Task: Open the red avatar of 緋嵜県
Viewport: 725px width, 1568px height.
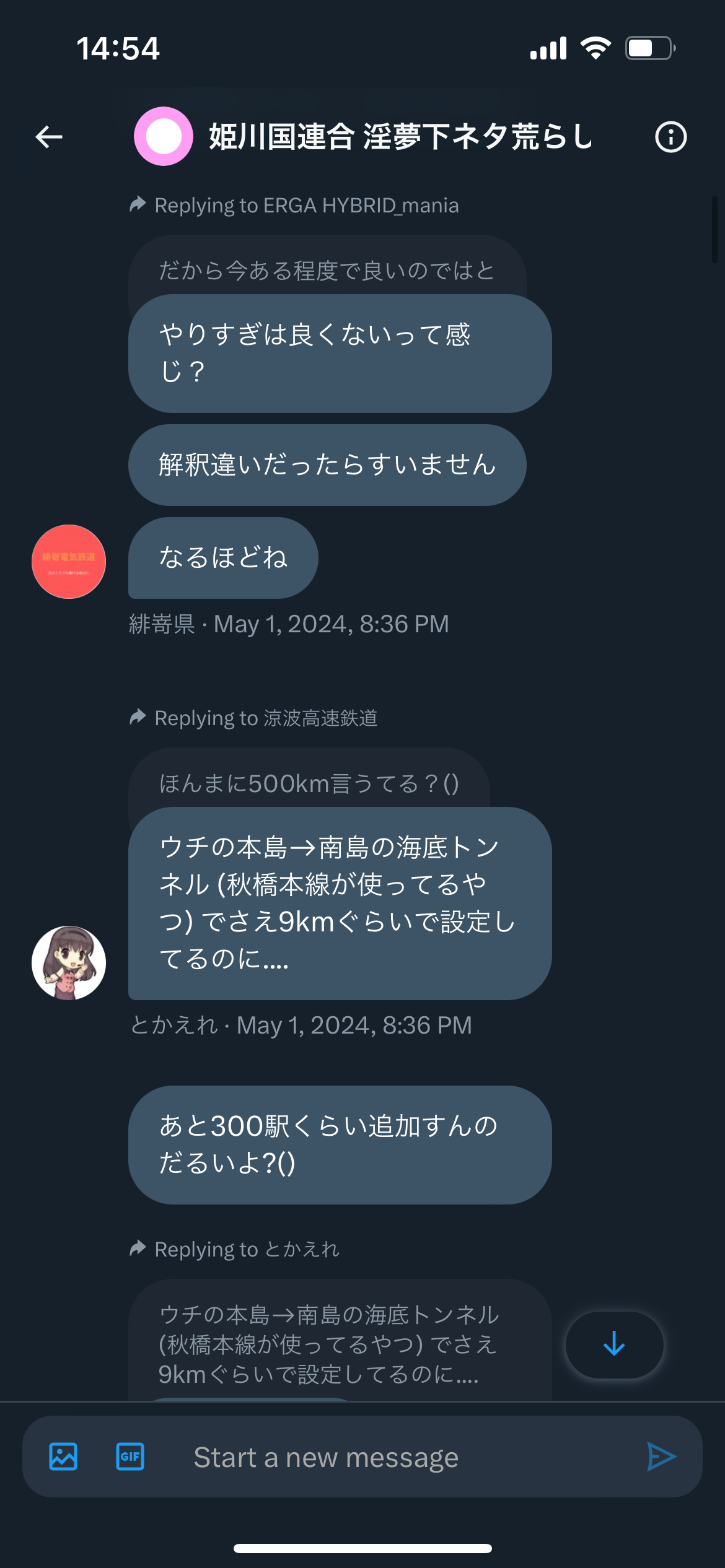Action: [x=69, y=562]
